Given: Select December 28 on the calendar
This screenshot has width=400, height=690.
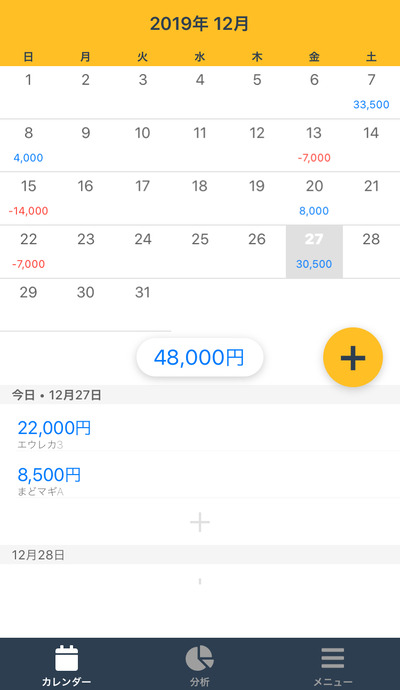Looking at the screenshot, I should [x=371, y=252].
